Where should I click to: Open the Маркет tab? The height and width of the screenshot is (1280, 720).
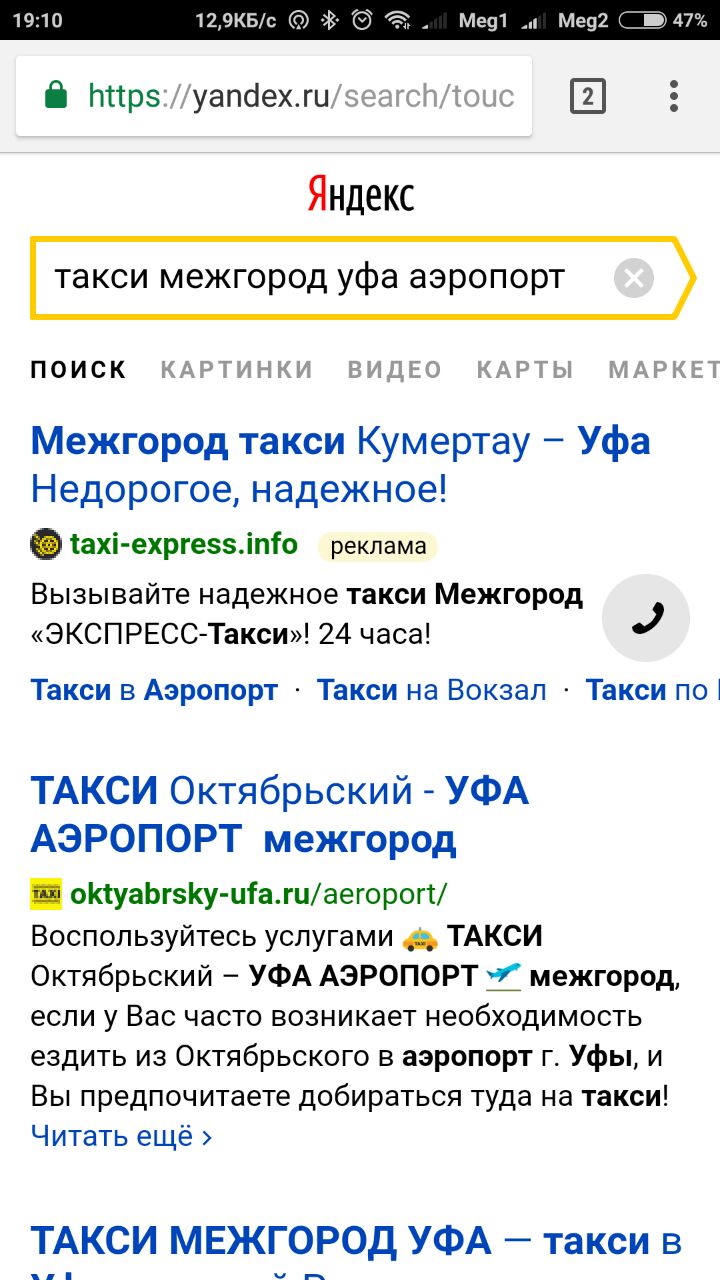pos(664,370)
